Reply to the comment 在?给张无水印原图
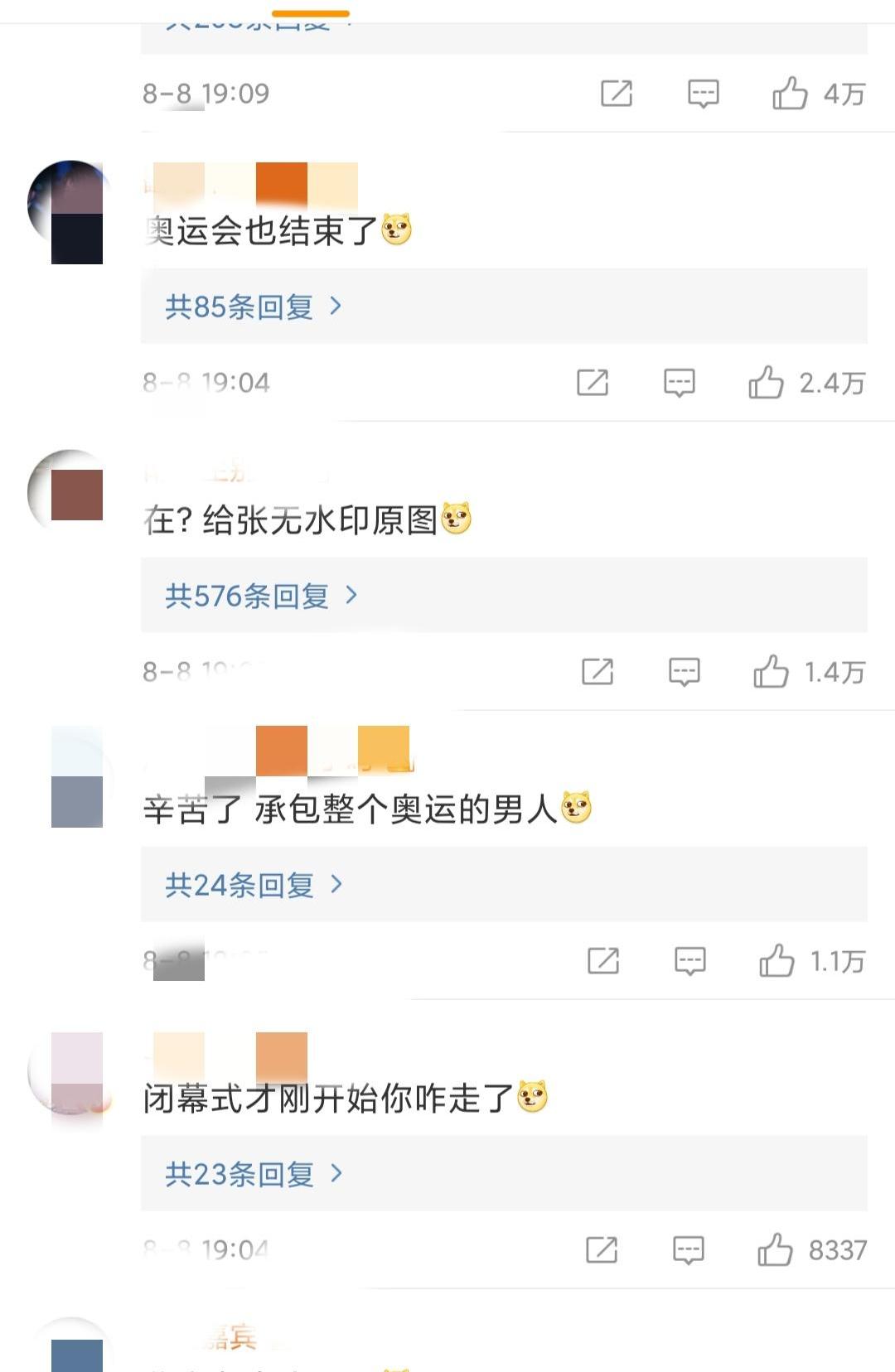The height and width of the screenshot is (1372, 895). tap(685, 672)
